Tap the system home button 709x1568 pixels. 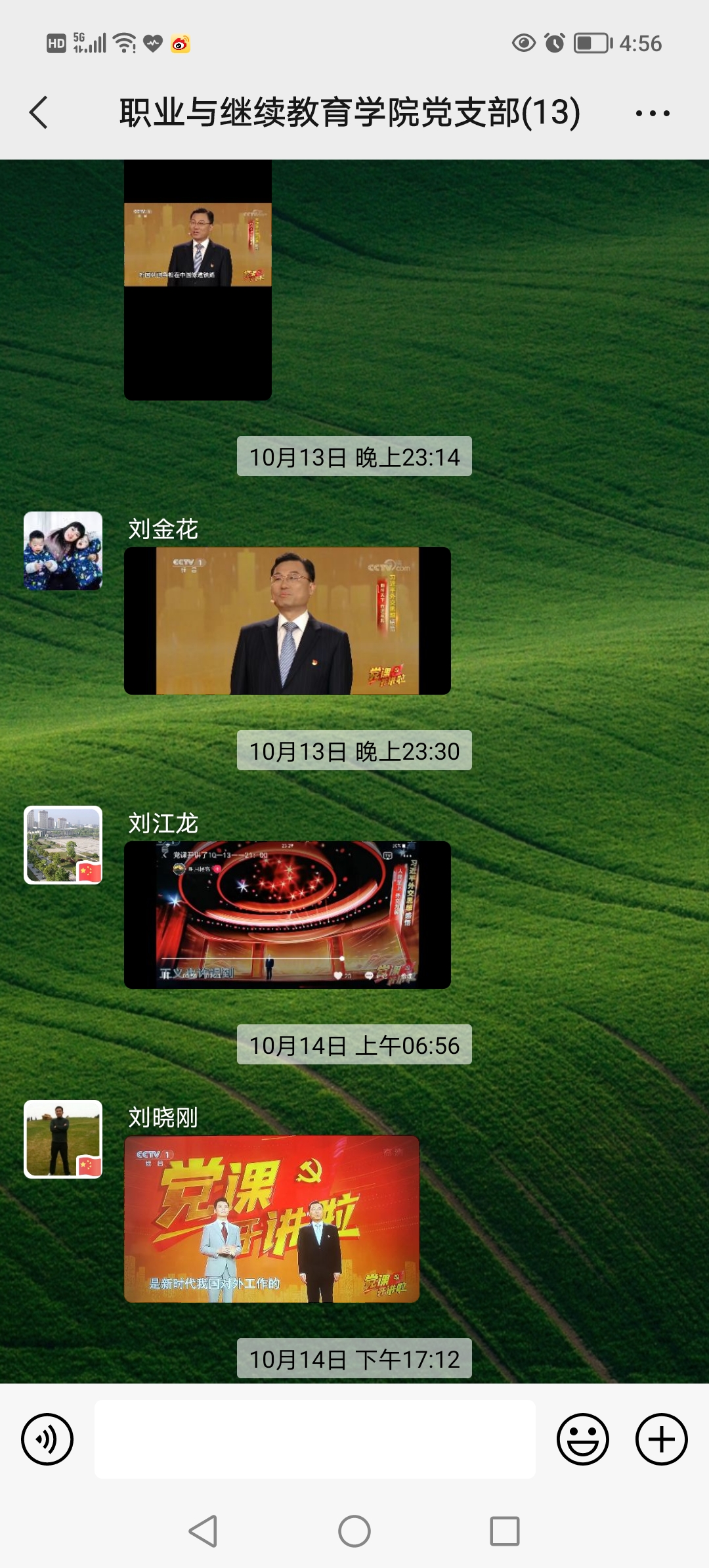point(354,1531)
